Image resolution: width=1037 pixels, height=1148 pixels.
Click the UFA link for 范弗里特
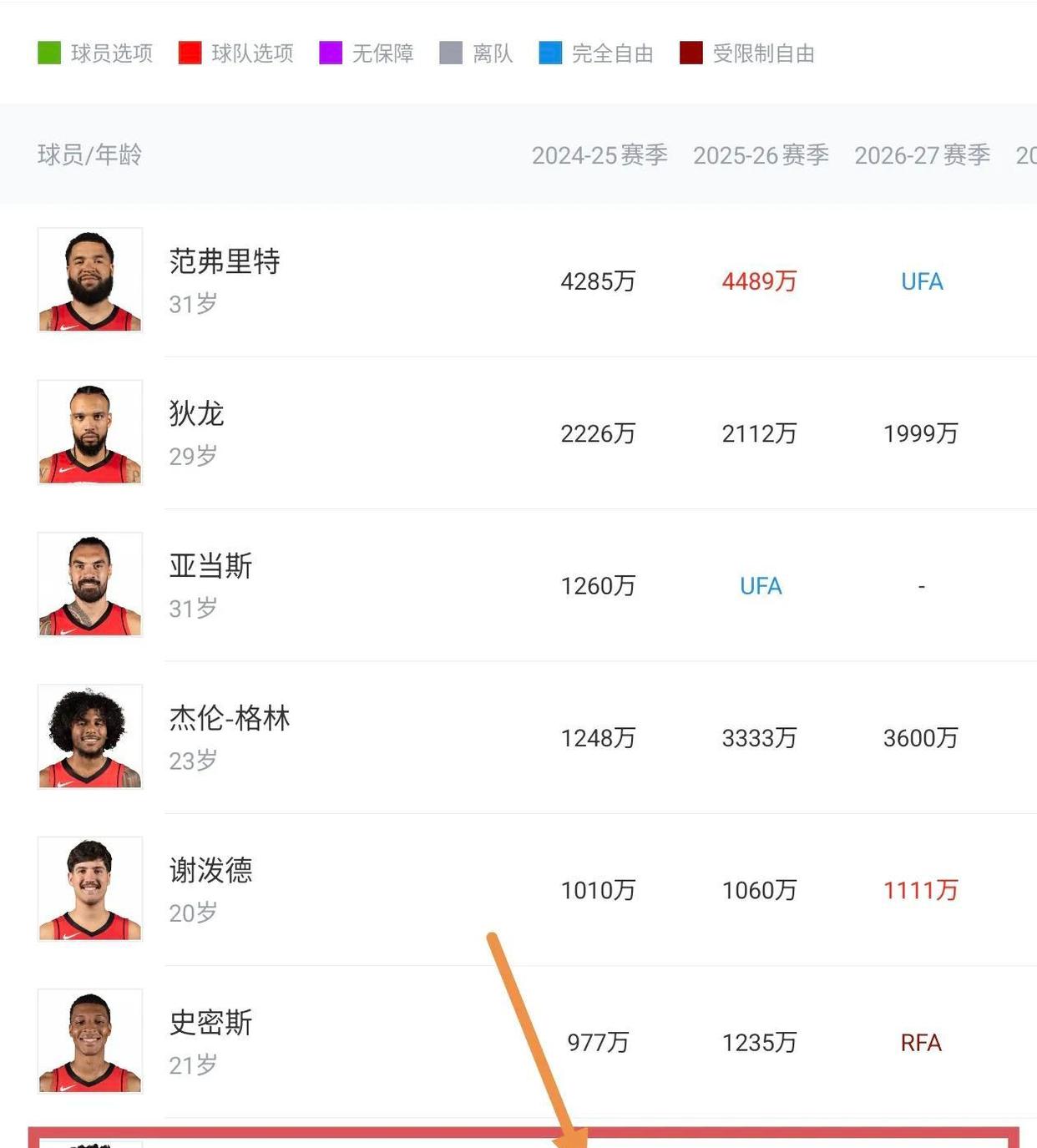[x=922, y=282]
